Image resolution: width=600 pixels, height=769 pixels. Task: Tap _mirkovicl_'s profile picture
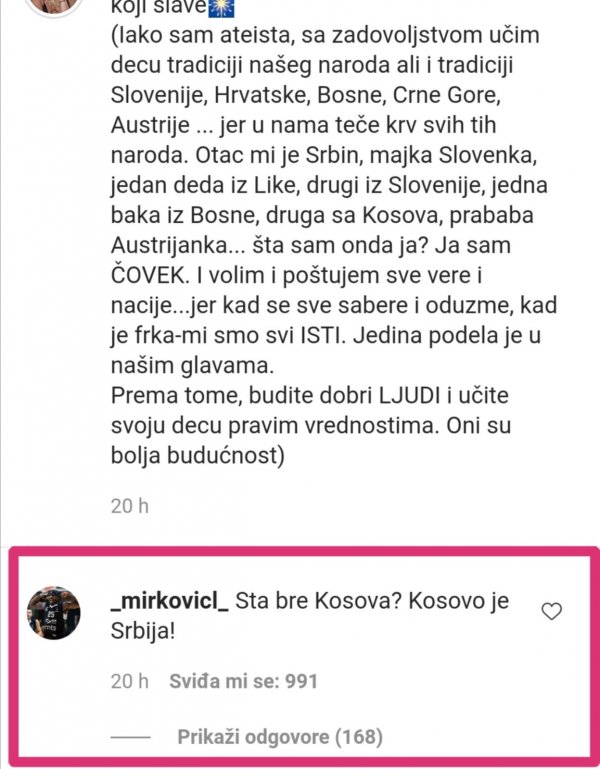53,612
